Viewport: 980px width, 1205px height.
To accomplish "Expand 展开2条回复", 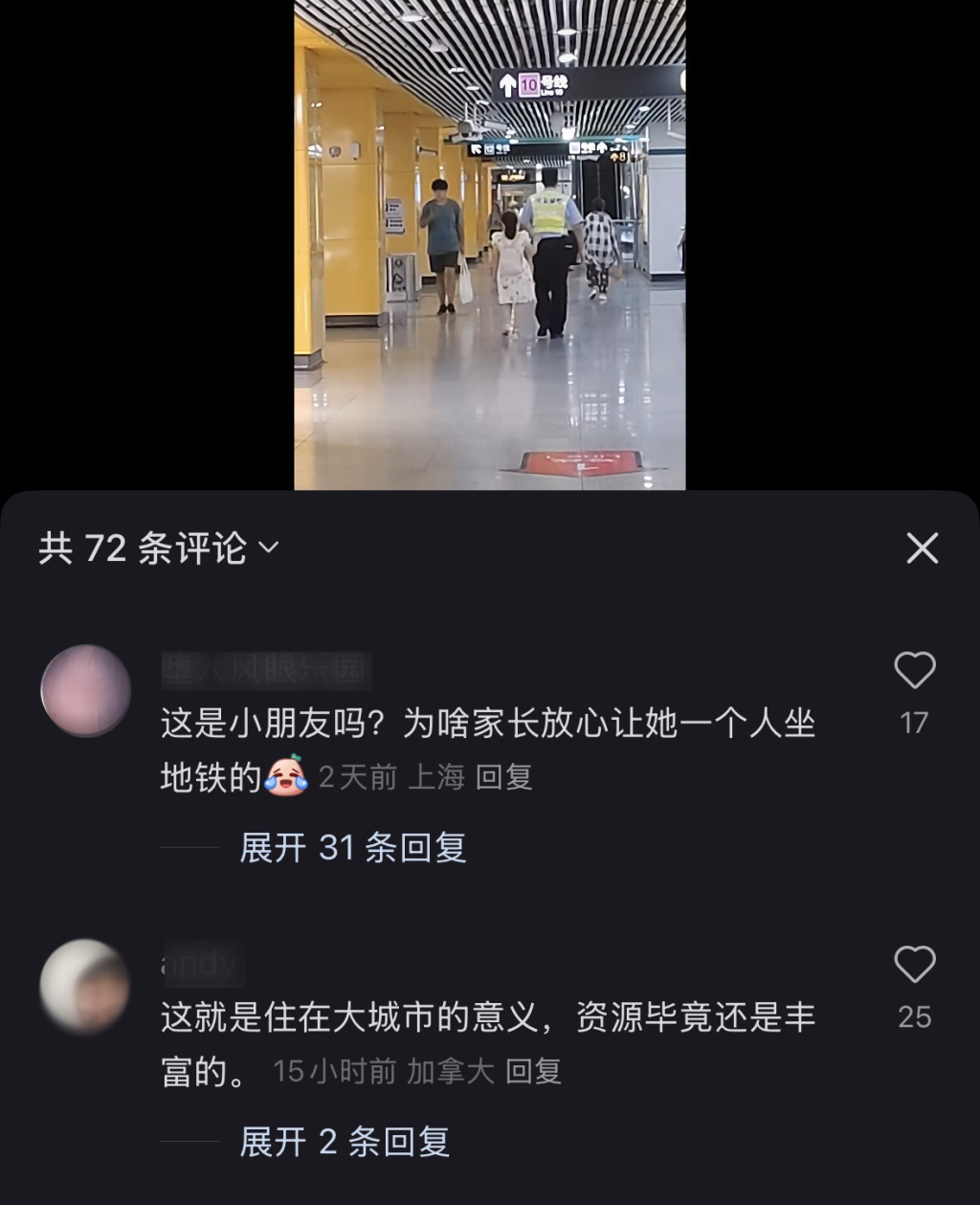I will pyautogui.click(x=345, y=1142).
